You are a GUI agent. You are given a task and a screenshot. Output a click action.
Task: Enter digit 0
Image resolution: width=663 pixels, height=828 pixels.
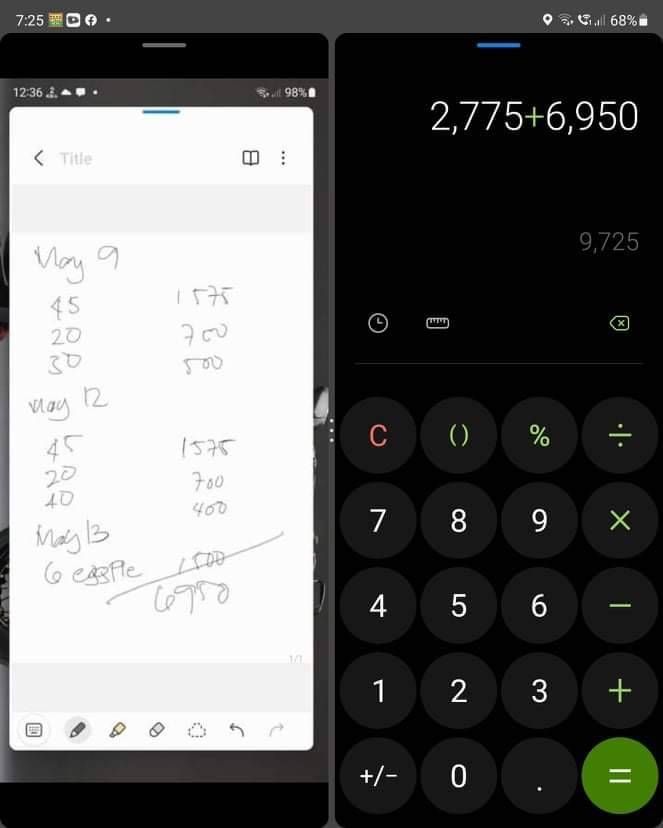coord(459,776)
